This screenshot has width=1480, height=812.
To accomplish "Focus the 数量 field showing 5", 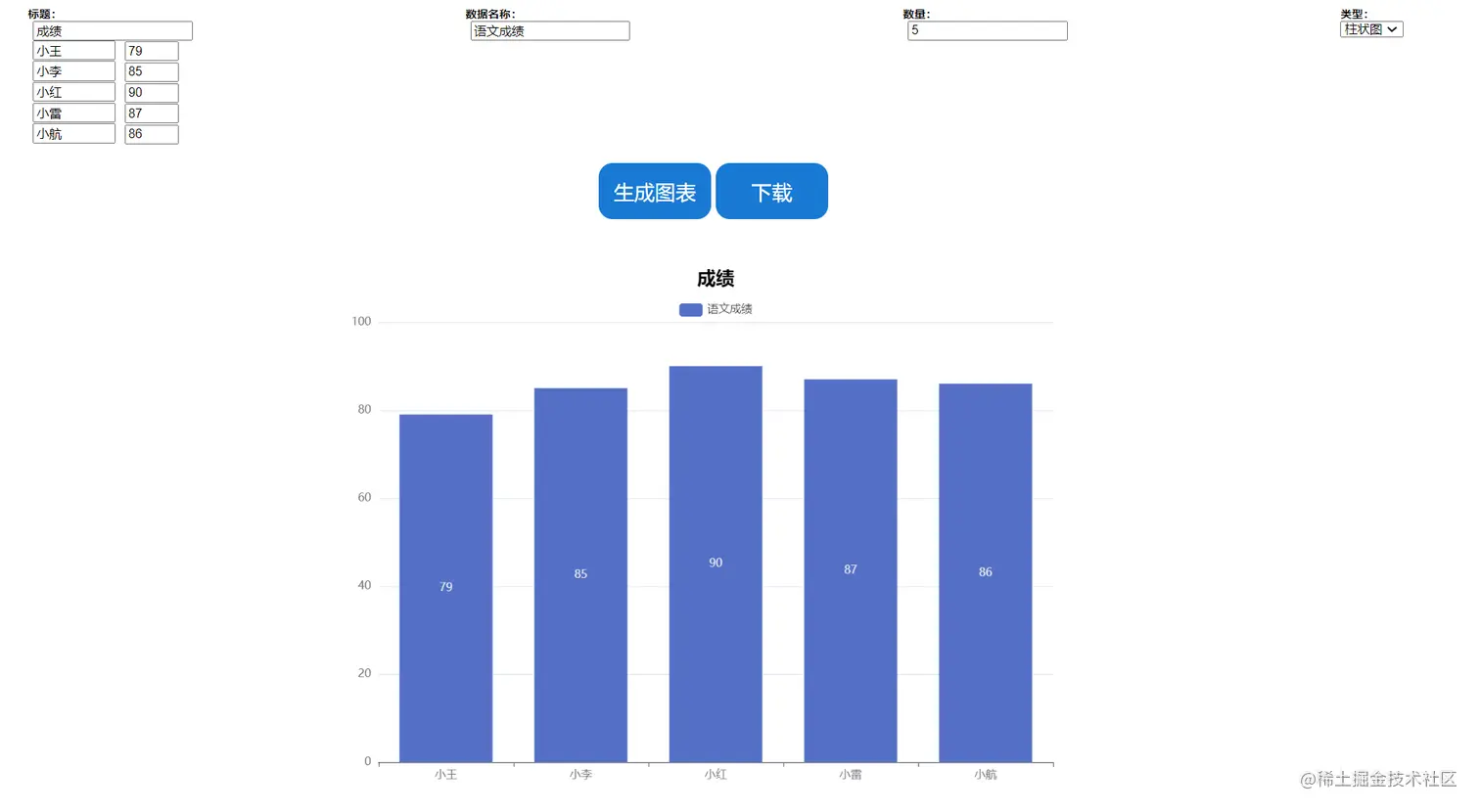I will (x=987, y=30).
